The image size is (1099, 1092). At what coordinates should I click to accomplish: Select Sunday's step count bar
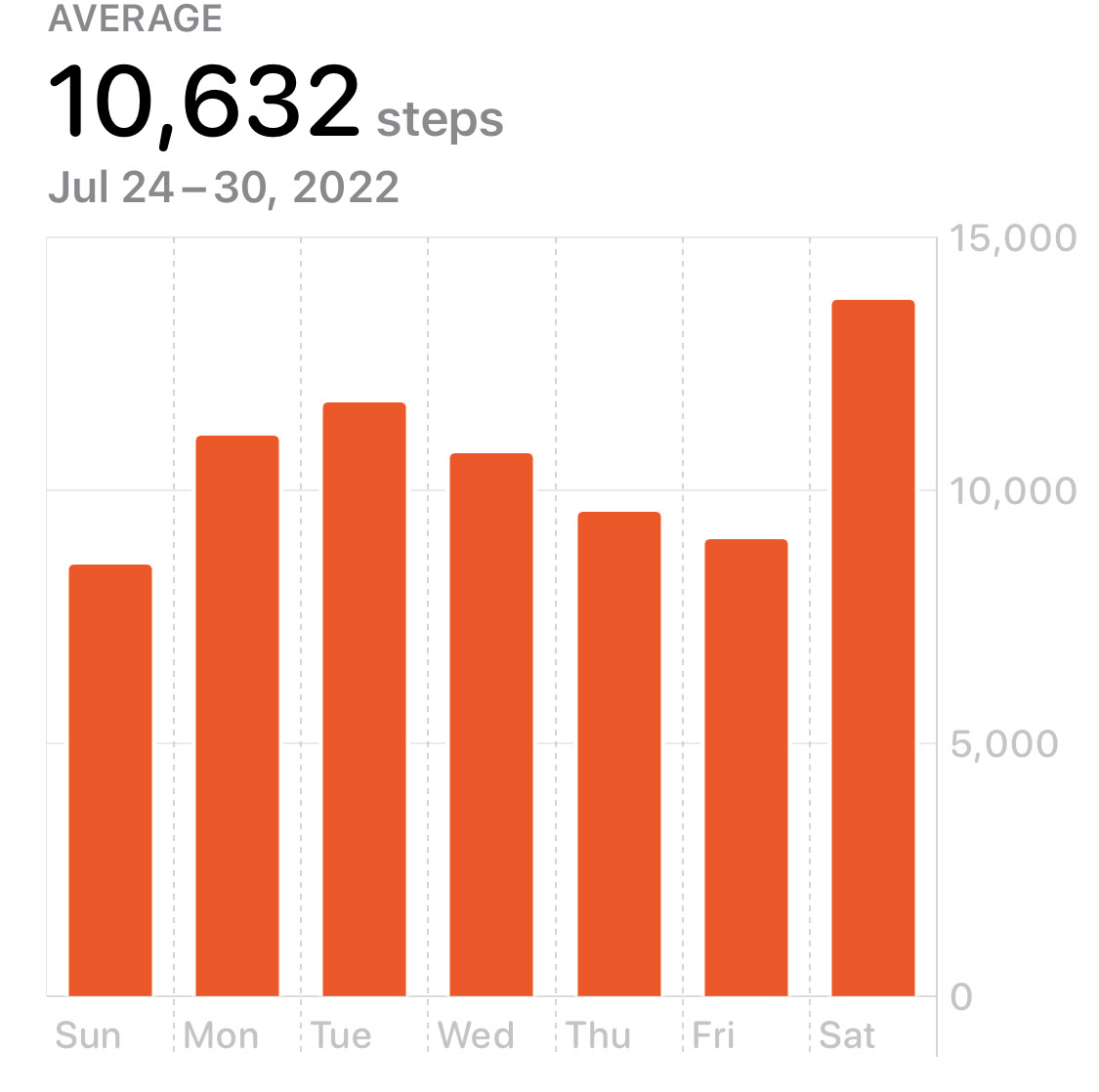[110, 781]
